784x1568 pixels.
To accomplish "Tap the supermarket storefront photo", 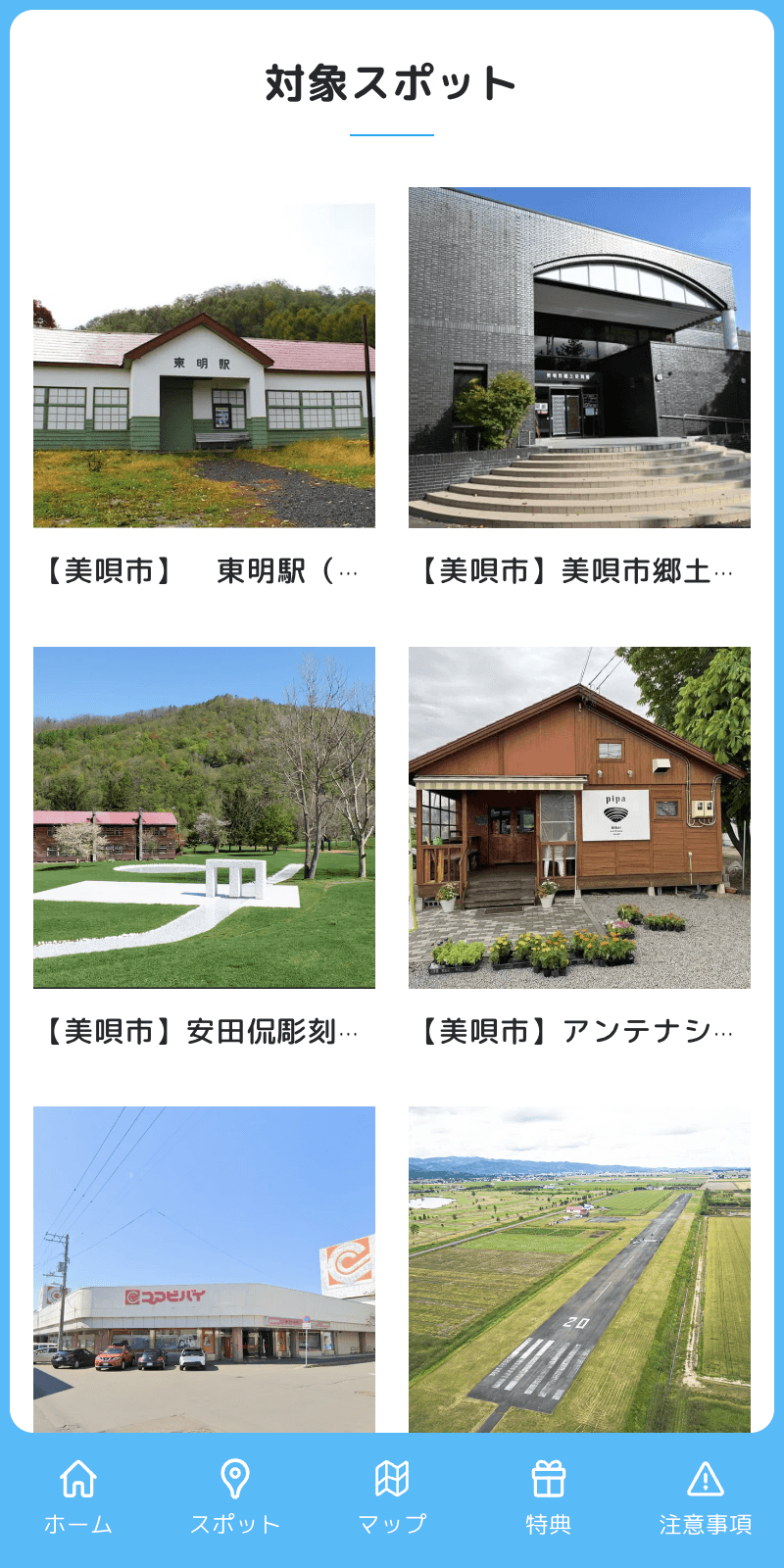I will [x=204, y=1269].
